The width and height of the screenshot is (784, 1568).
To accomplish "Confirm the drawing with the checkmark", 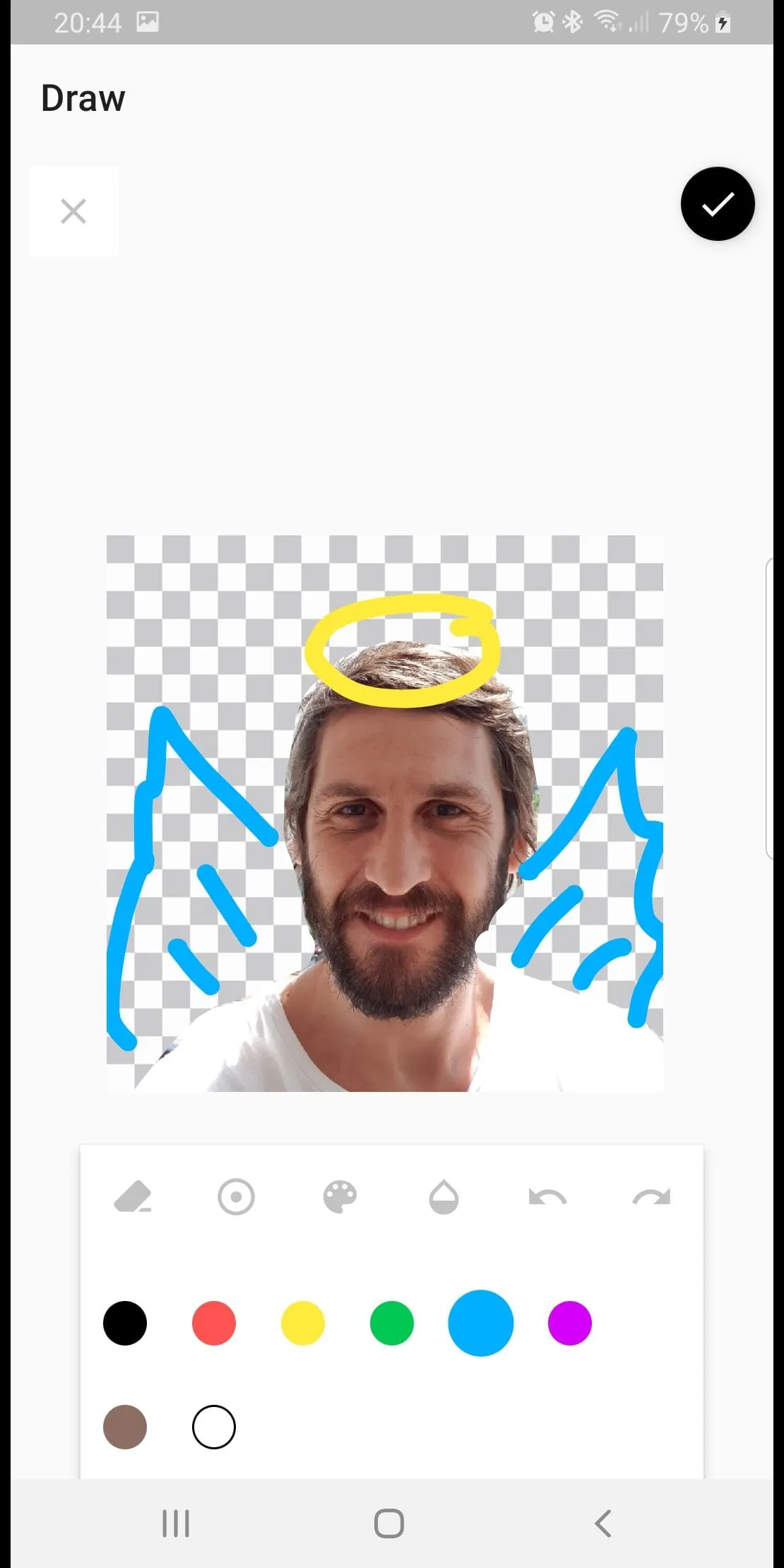I will click(x=718, y=204).
